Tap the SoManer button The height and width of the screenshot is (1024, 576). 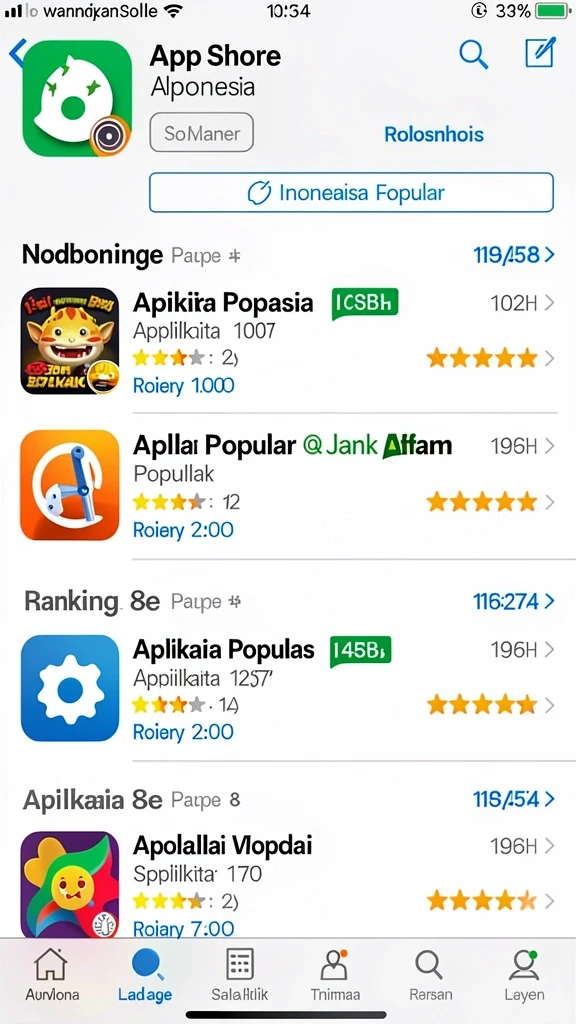coord(202,133)
